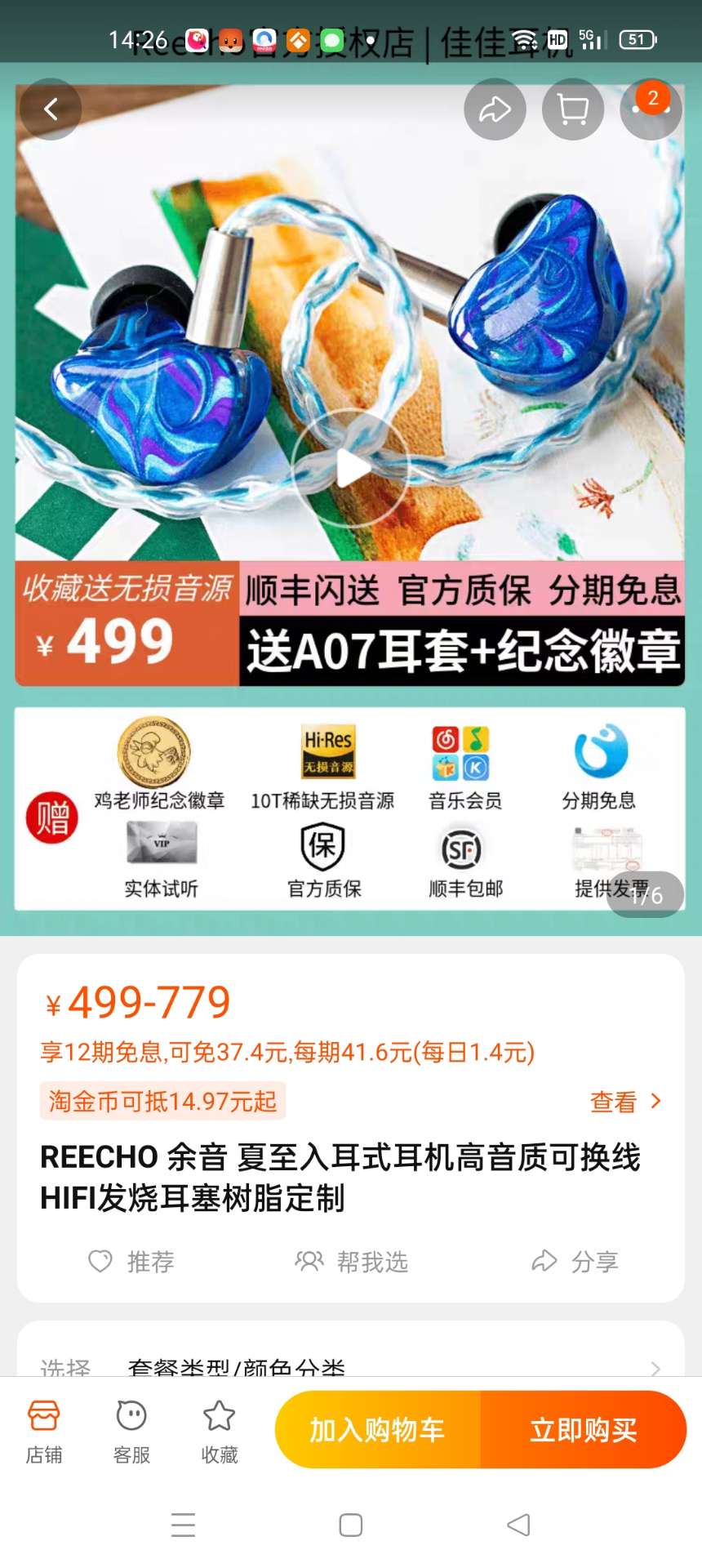Open the shopping cart
Image resolution: width=702 pixels, height=1568 pixels.
pyautogui.click(x=573, y=109)
